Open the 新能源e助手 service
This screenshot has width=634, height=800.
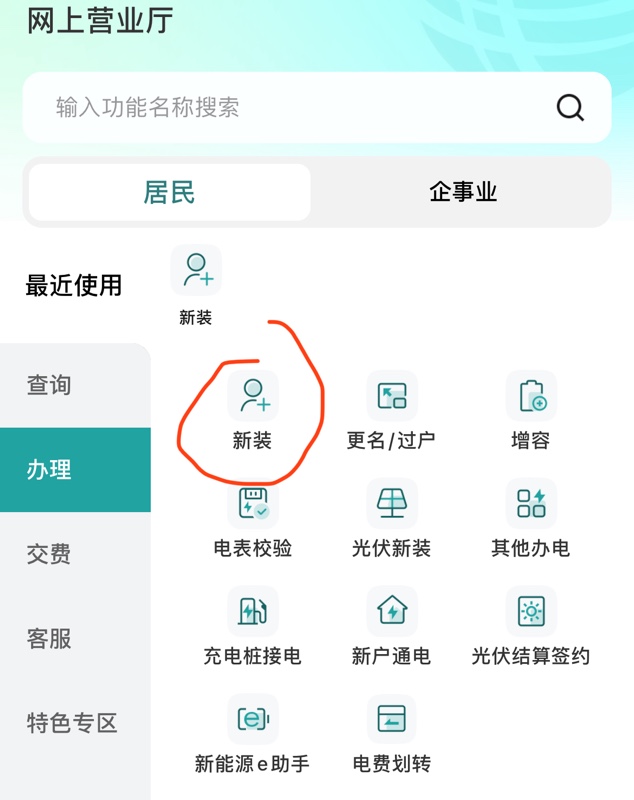[252, 734]
